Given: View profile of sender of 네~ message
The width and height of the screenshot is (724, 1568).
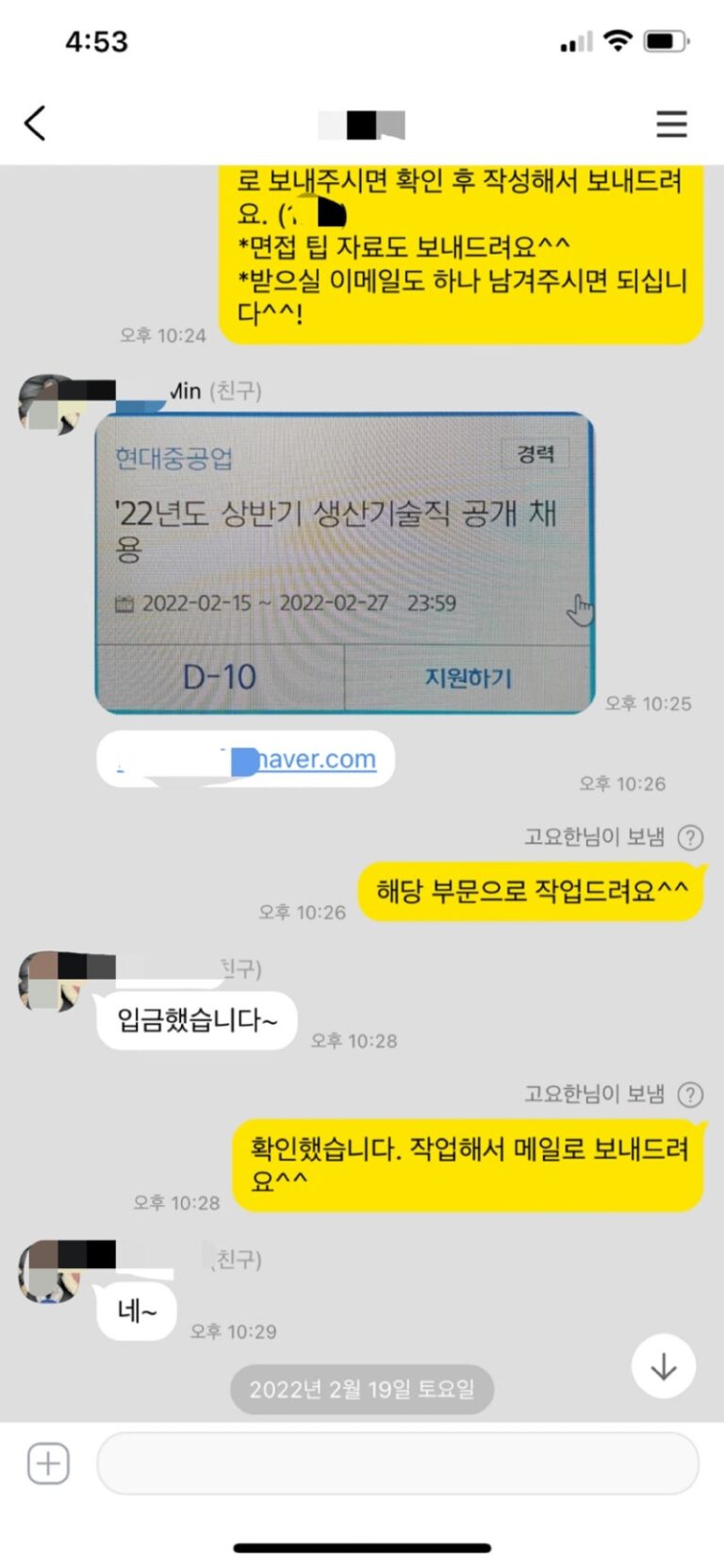Looking at the screenshot, I should (49, 1271).
